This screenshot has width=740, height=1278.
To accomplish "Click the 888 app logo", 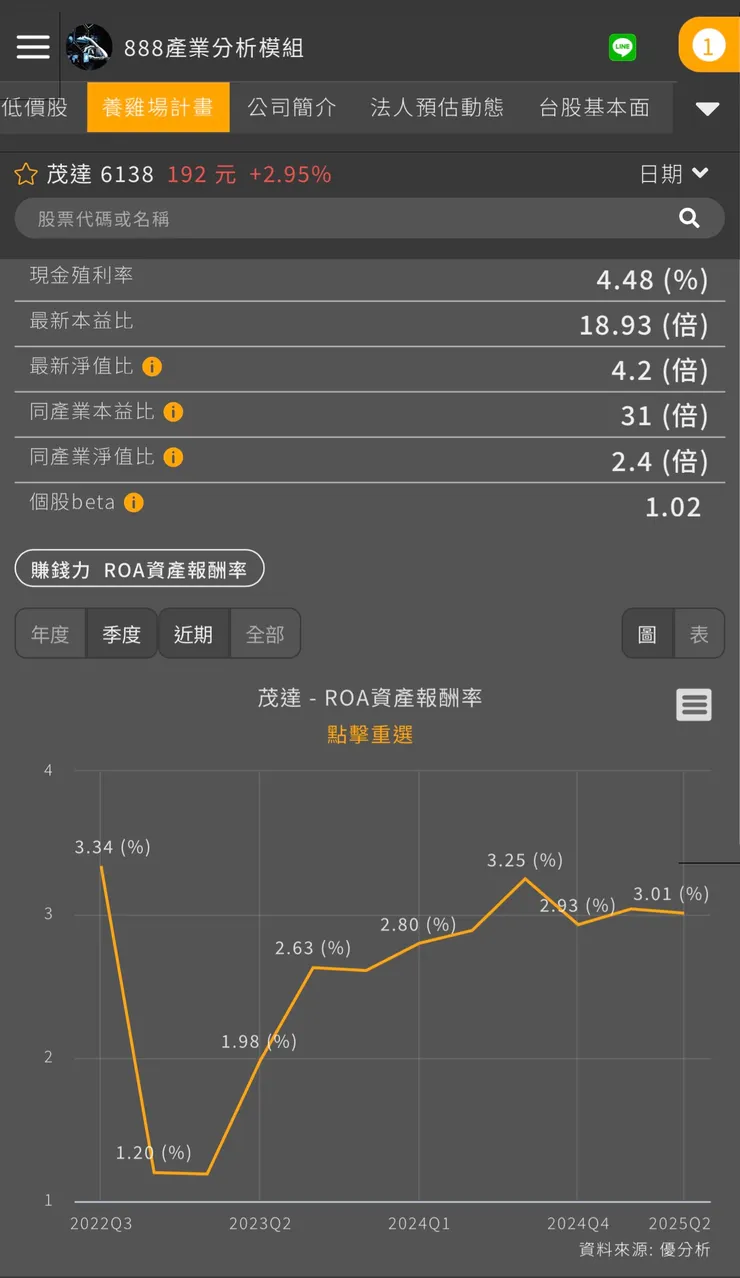I will coord(88,46).
